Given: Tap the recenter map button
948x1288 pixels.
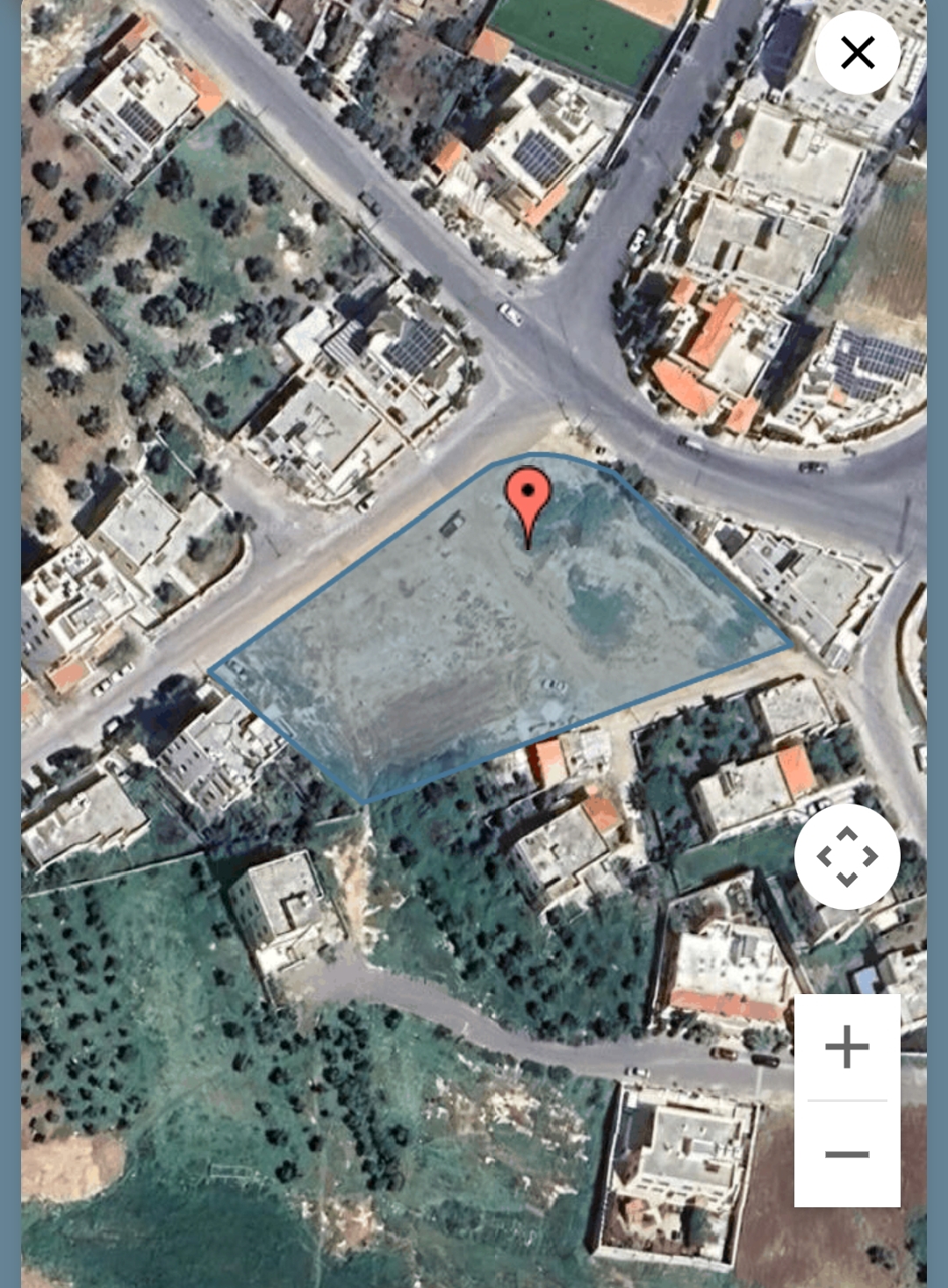Looking at the screenshot, I should coord(847,856).
